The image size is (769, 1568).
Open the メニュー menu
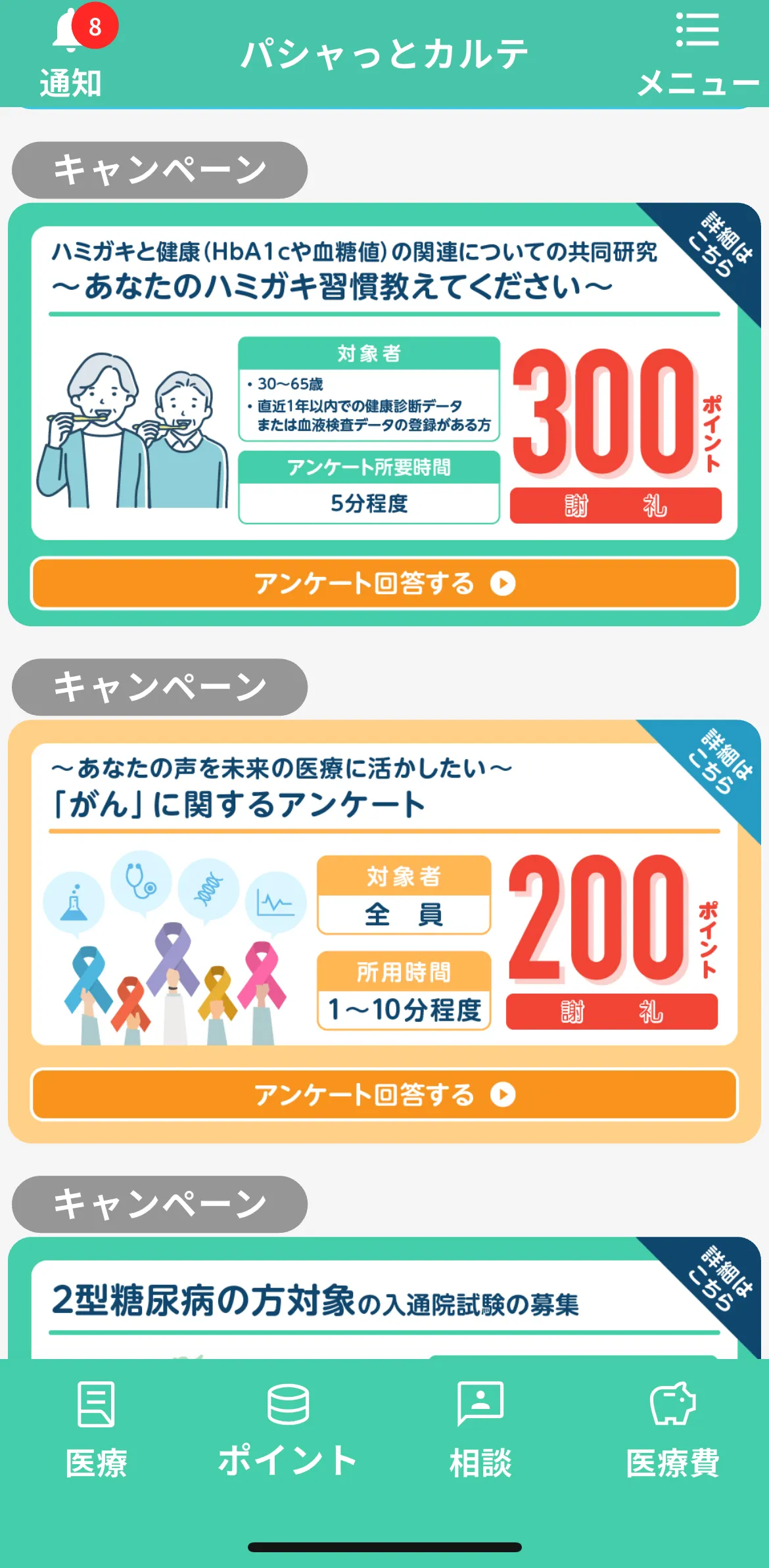pos(697,55)
